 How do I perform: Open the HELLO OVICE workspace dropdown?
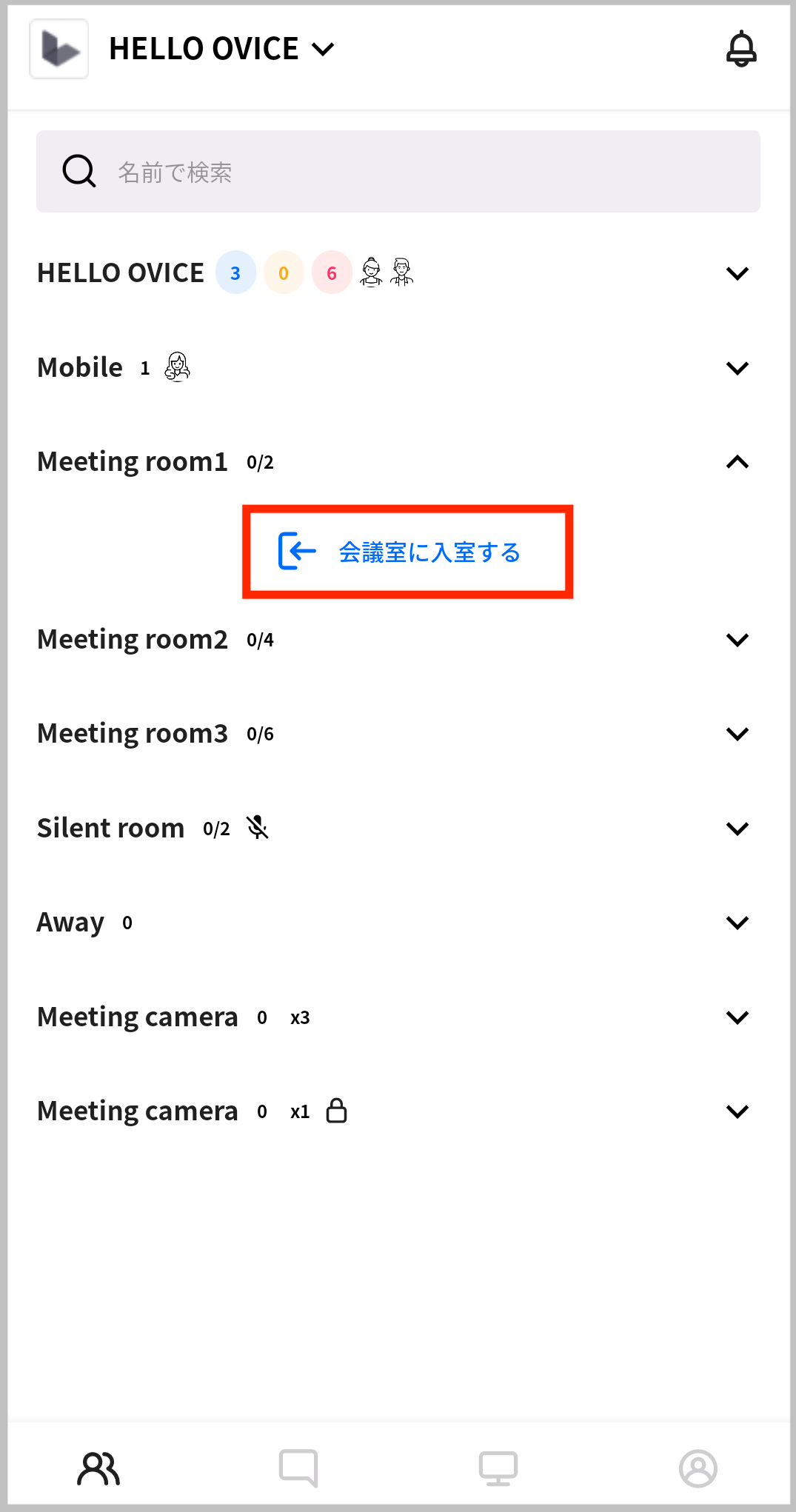[x=221, y=49]
